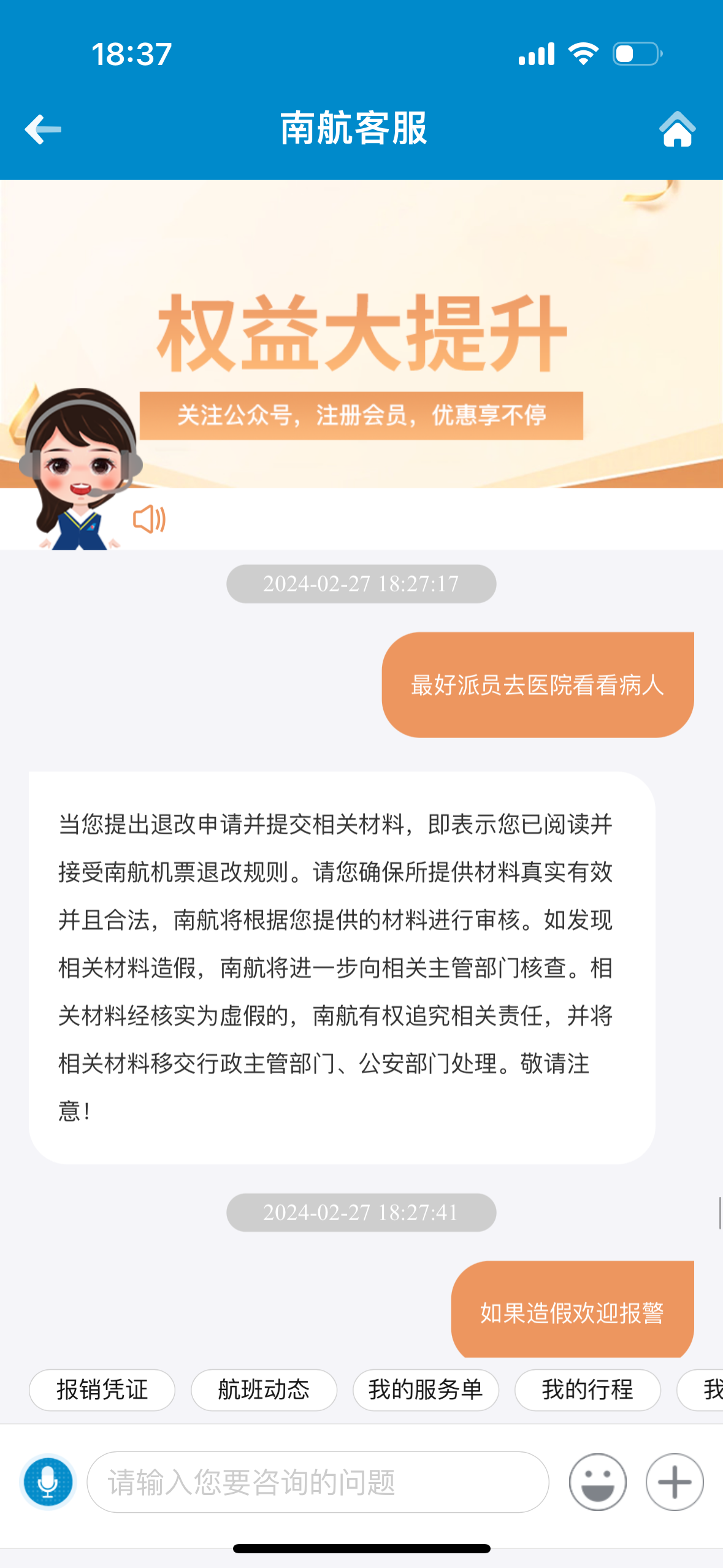This screenshot has width=723, height=1568.
Task: Open the emoji picker
Action: (597, 1482)
